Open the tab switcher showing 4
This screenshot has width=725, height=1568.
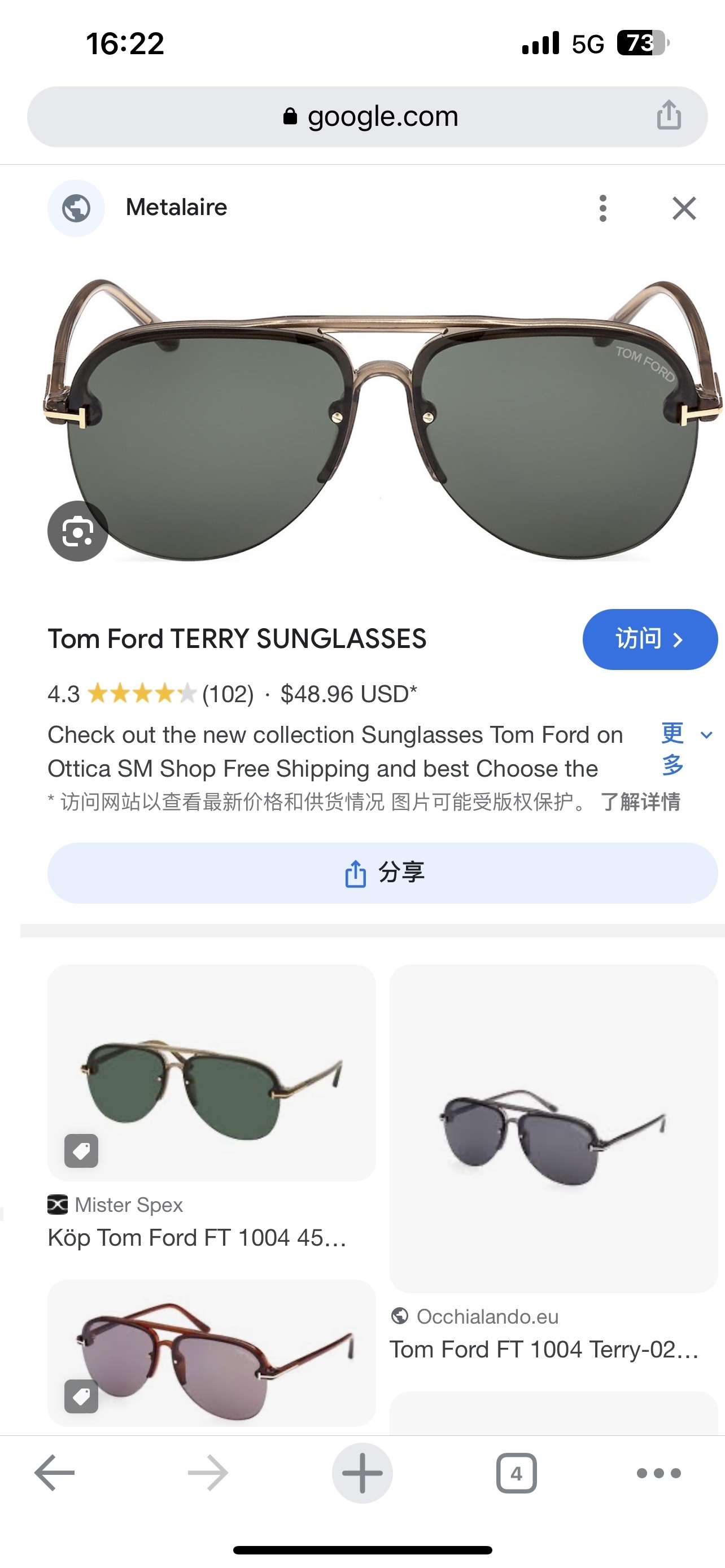point(516,1473)
